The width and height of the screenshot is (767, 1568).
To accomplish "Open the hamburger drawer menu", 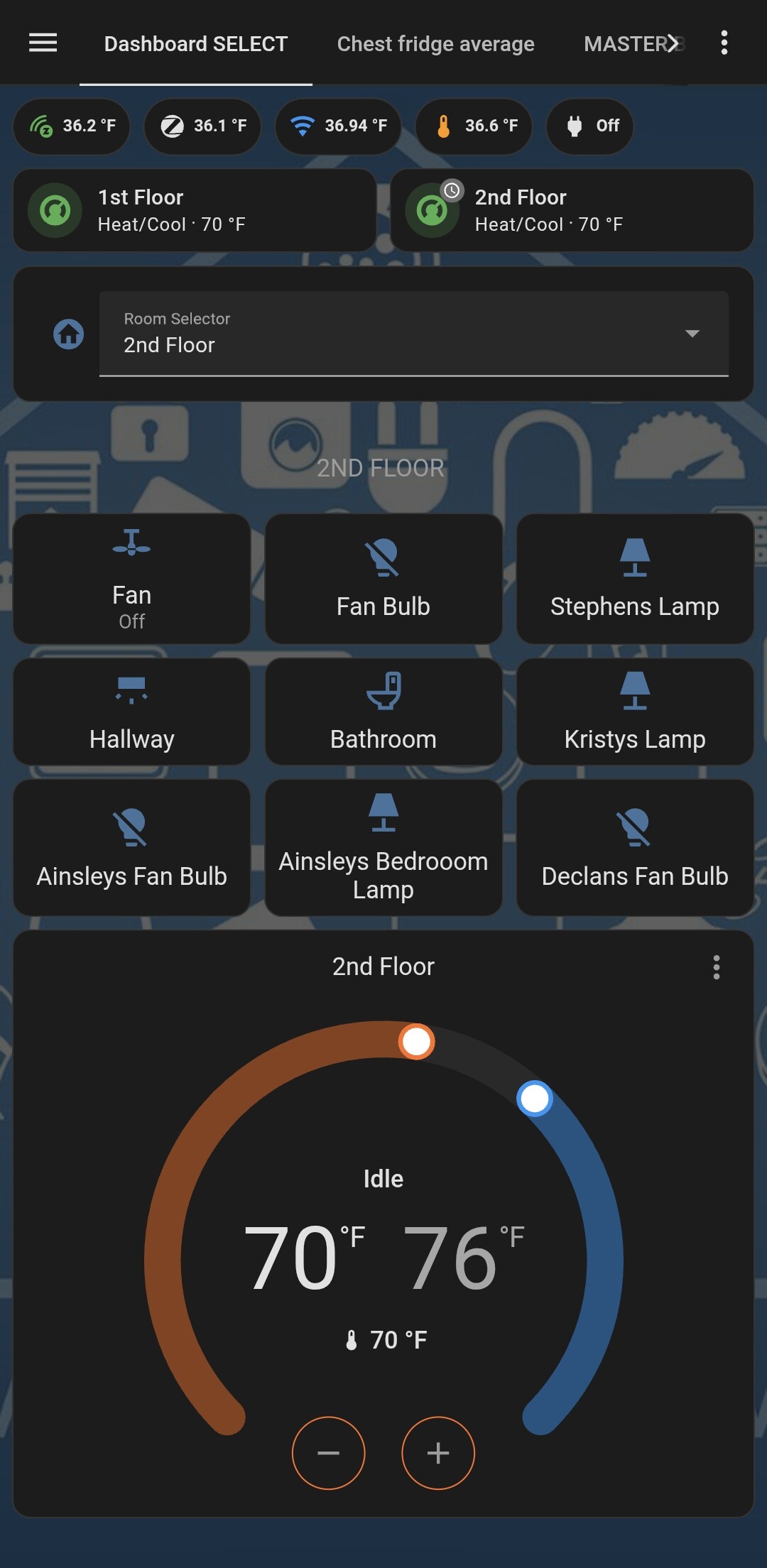I will [x=43, y=43].
